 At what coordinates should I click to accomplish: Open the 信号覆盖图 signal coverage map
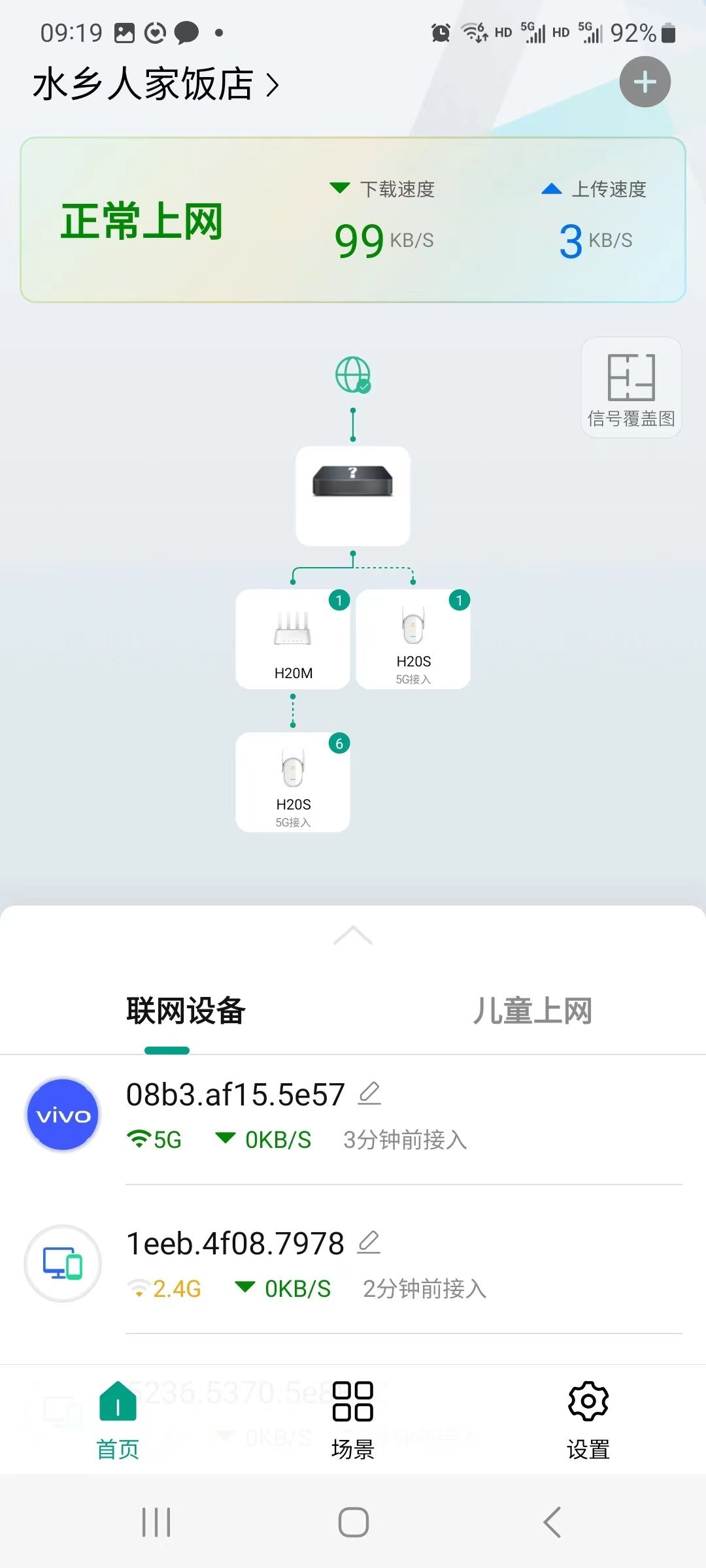[x=631, y=387]
